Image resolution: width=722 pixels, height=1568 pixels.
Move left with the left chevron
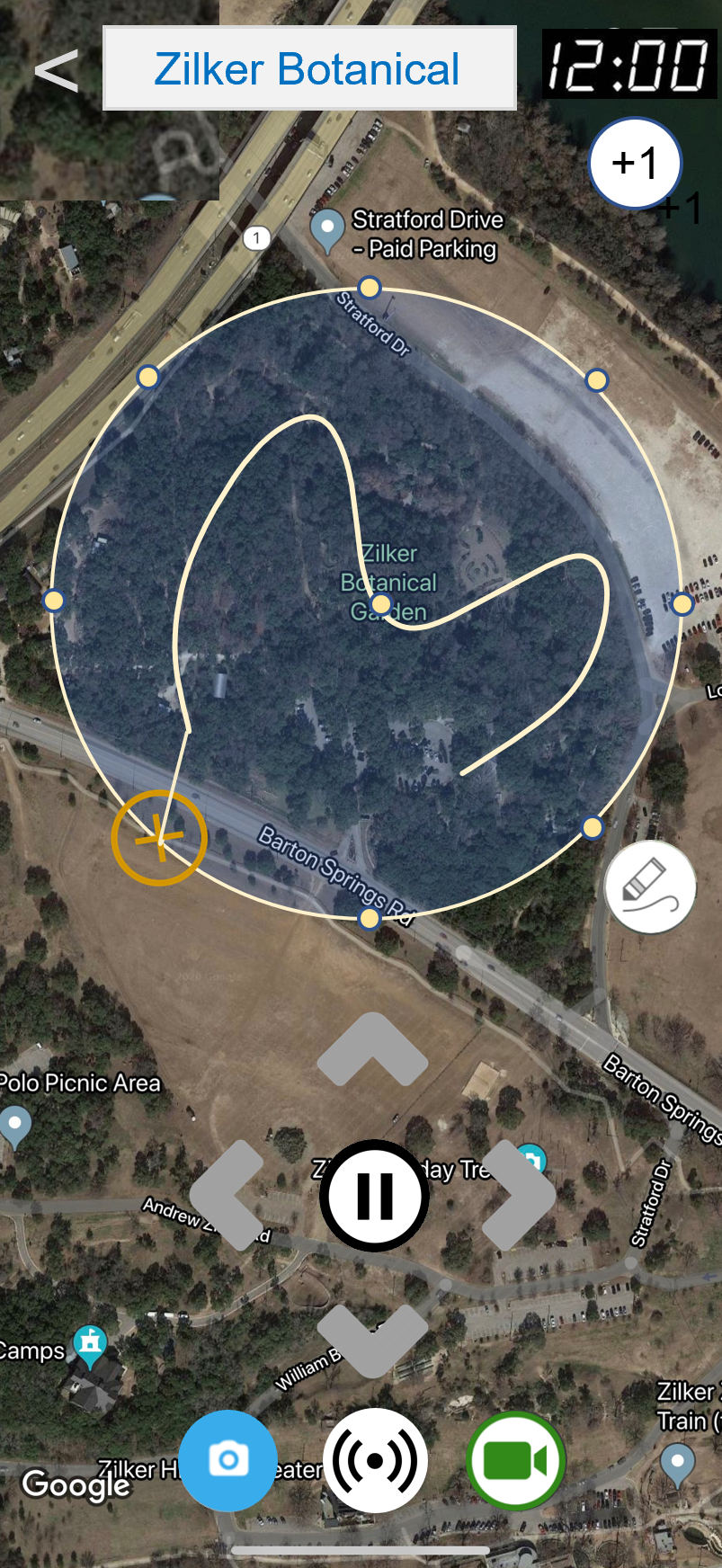click(227, 1195)
